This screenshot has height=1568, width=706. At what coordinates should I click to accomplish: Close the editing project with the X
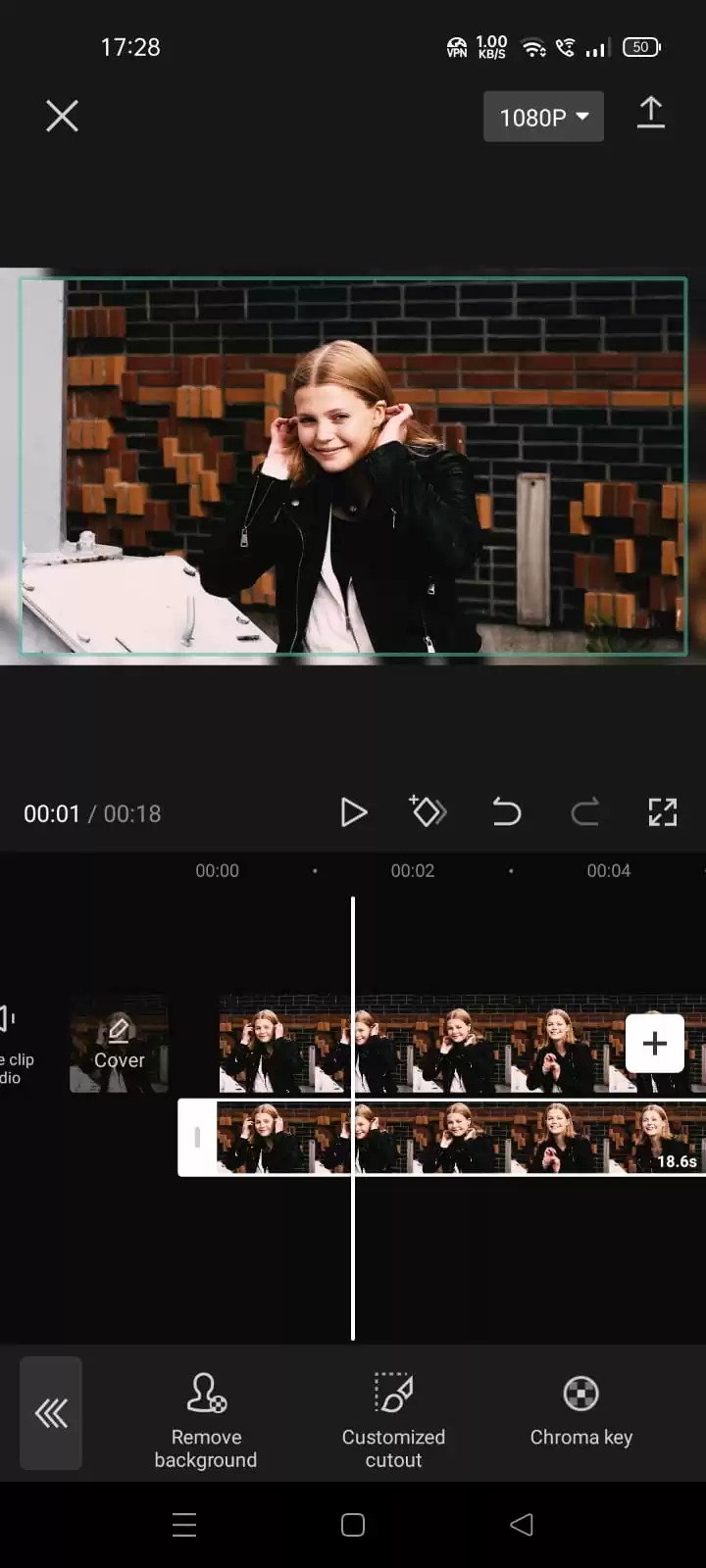pos(62,117)
